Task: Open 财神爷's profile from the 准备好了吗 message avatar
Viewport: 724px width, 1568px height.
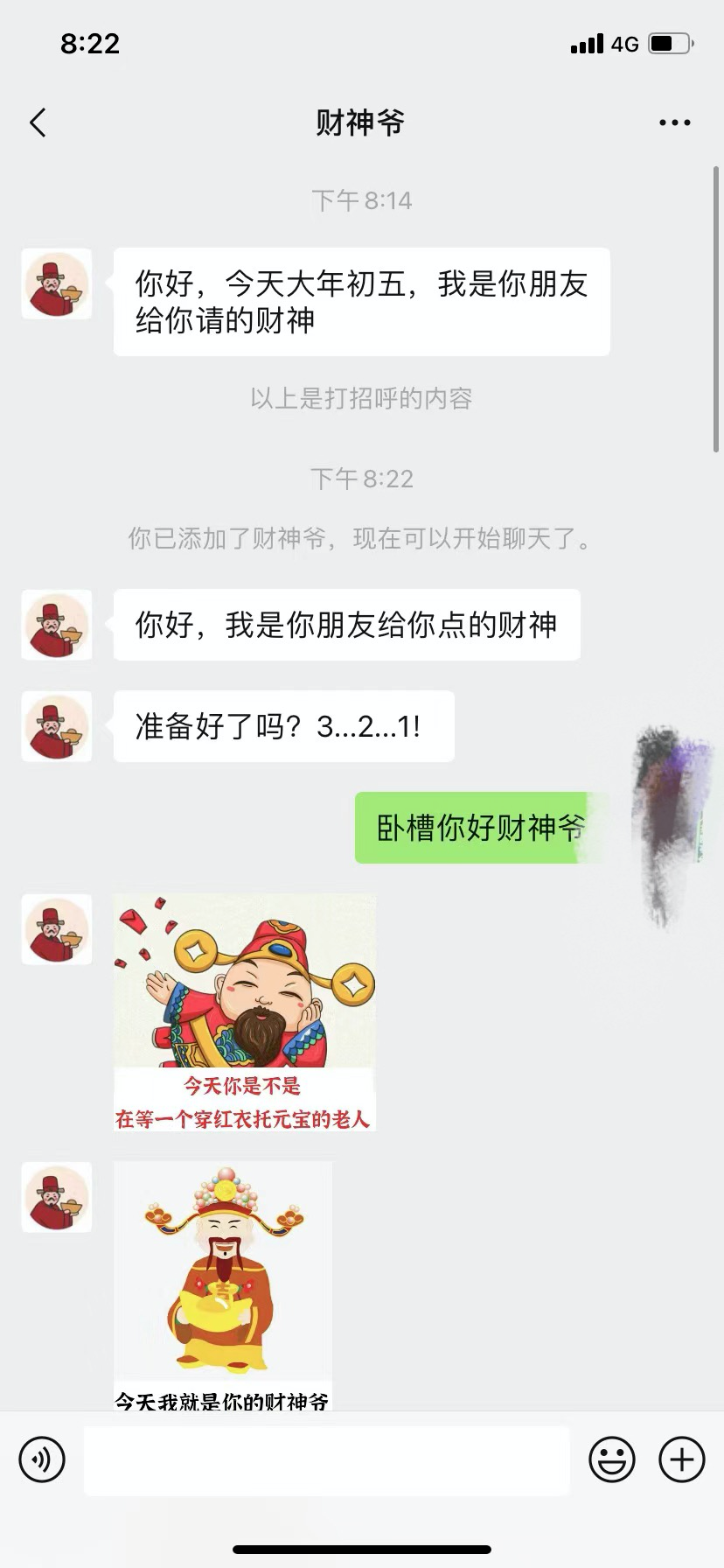Action: coord(57,726)
